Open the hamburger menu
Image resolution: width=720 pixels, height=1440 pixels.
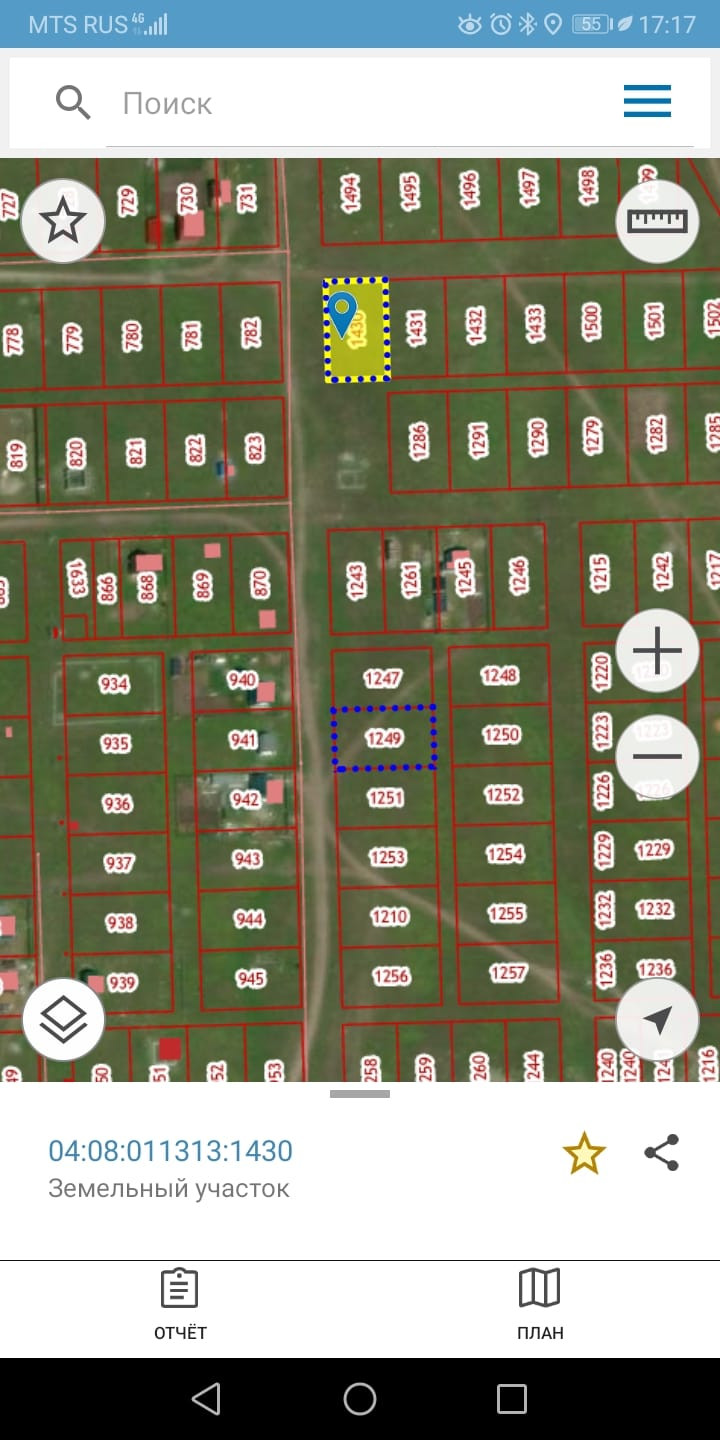pyautogui.click(x=647, y=101)
